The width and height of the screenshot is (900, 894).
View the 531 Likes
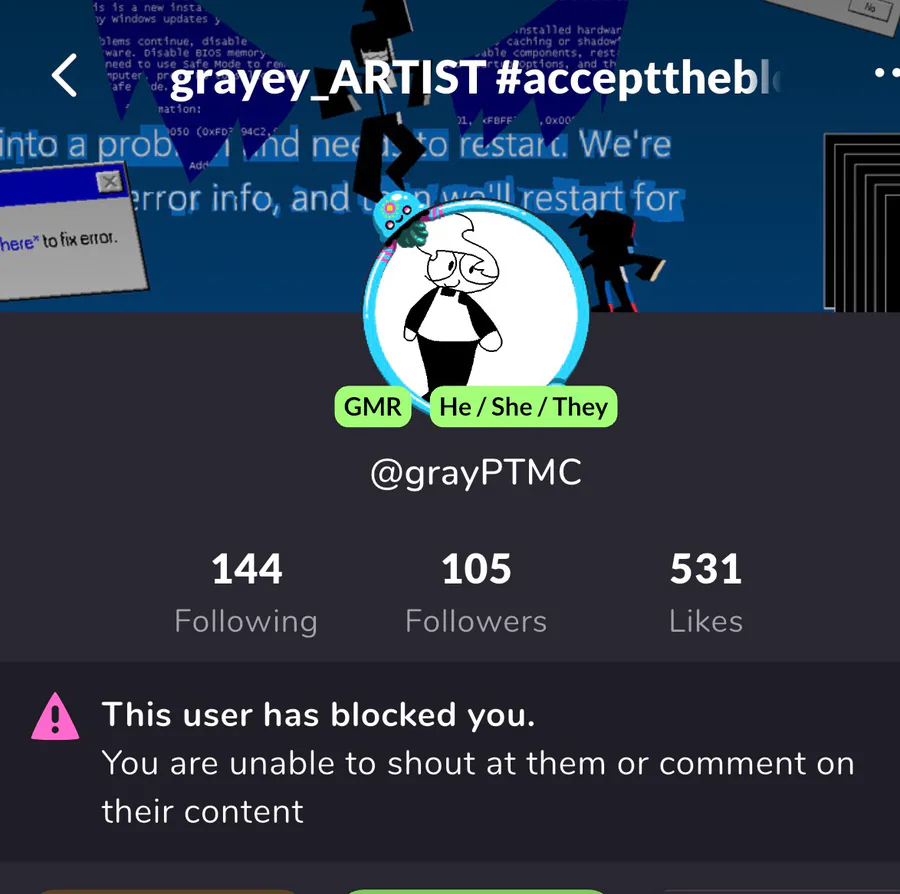tap(706, 593)
